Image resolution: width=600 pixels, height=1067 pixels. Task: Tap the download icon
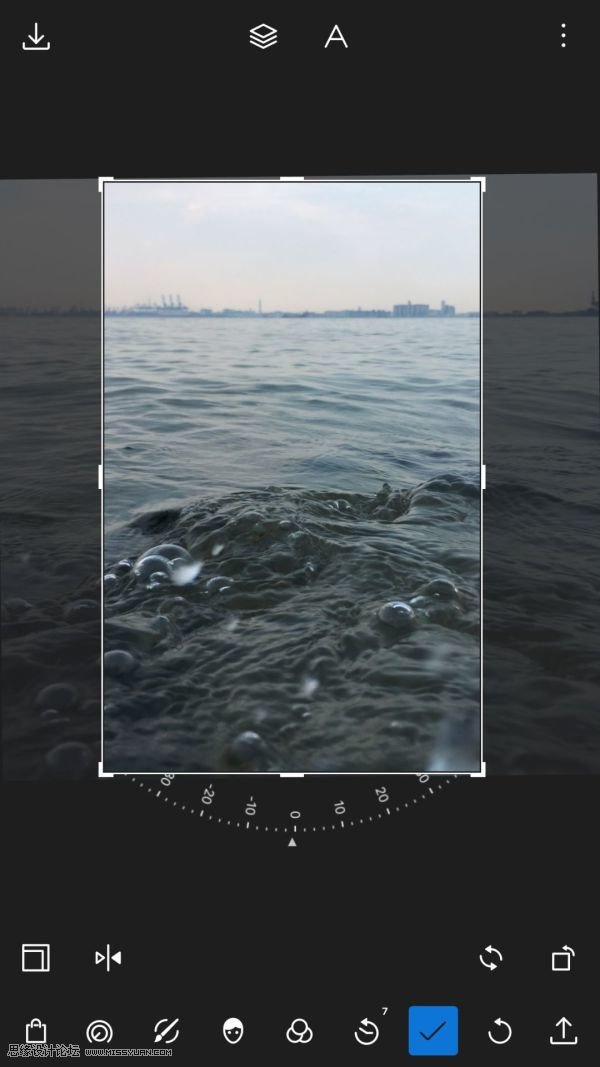[x=36, y=37]
